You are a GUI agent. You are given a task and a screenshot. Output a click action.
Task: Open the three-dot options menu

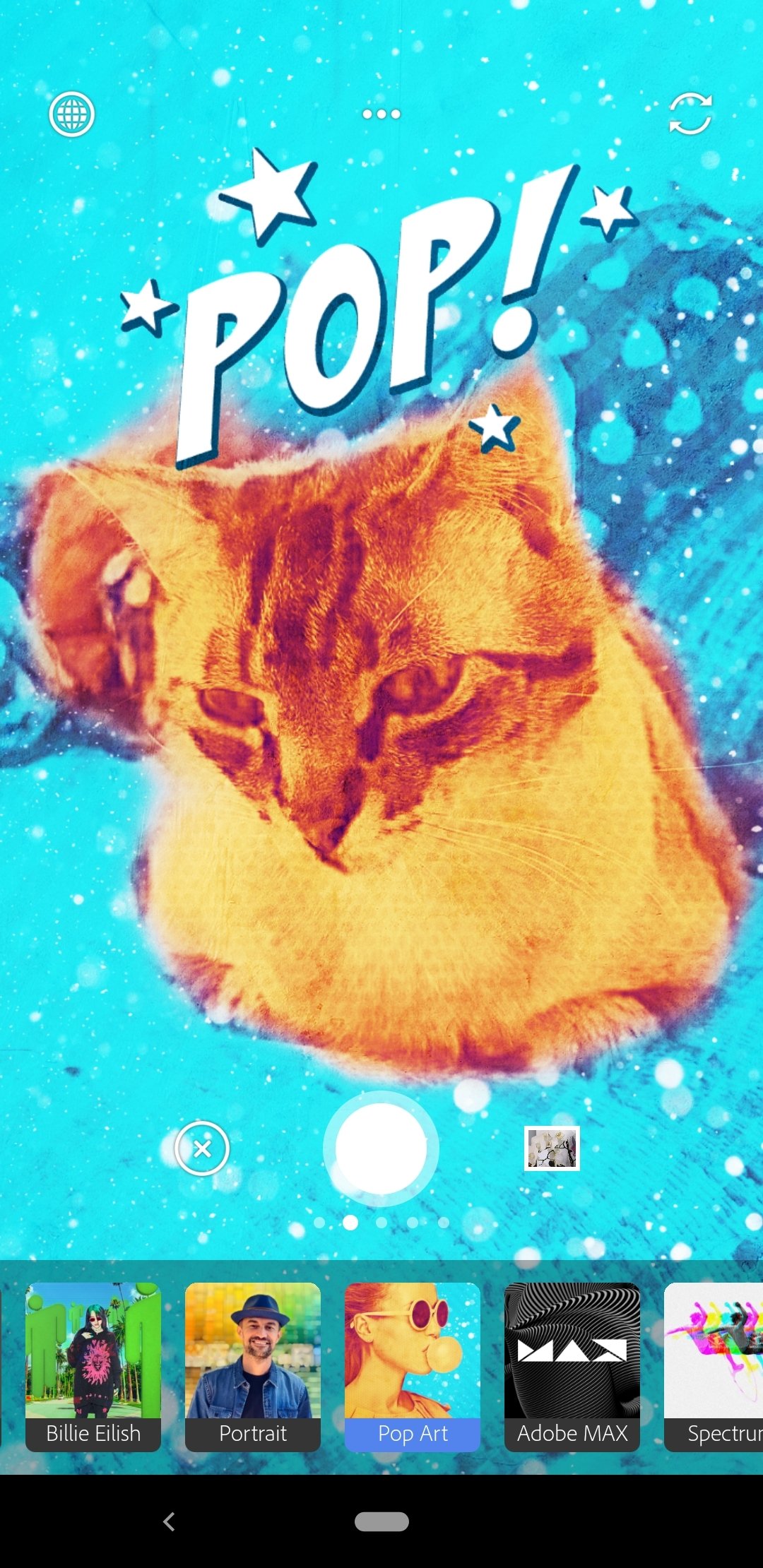381,114
